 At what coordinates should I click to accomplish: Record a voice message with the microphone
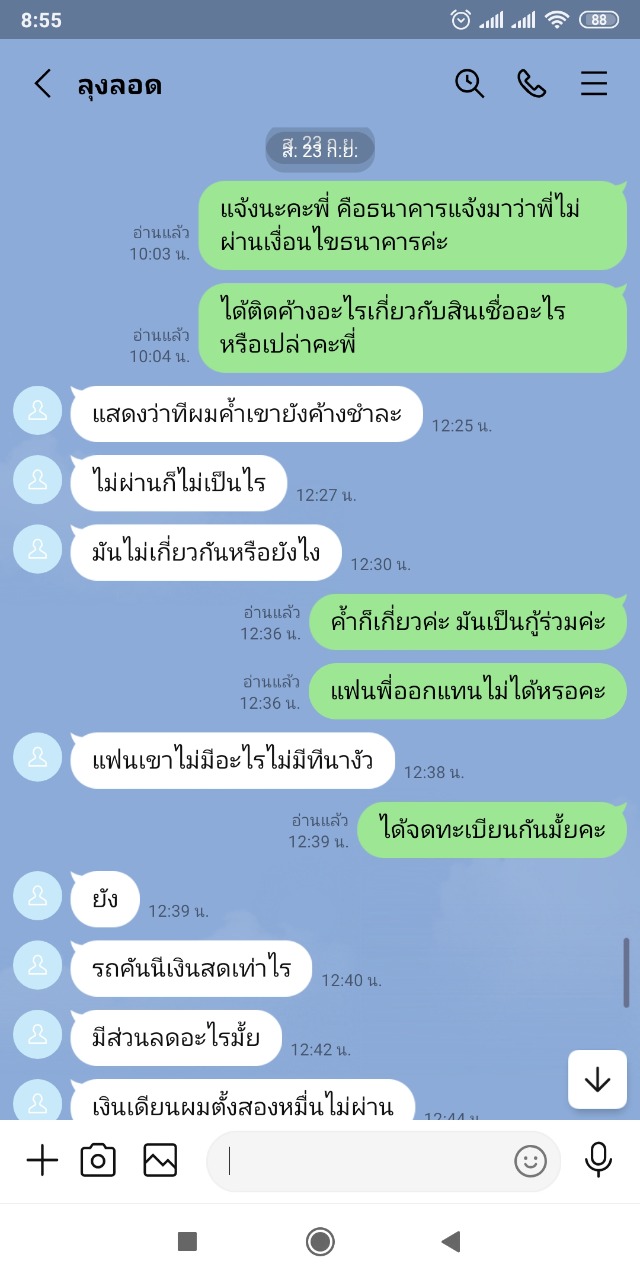pyautogui.click(x=598, y=1161)
